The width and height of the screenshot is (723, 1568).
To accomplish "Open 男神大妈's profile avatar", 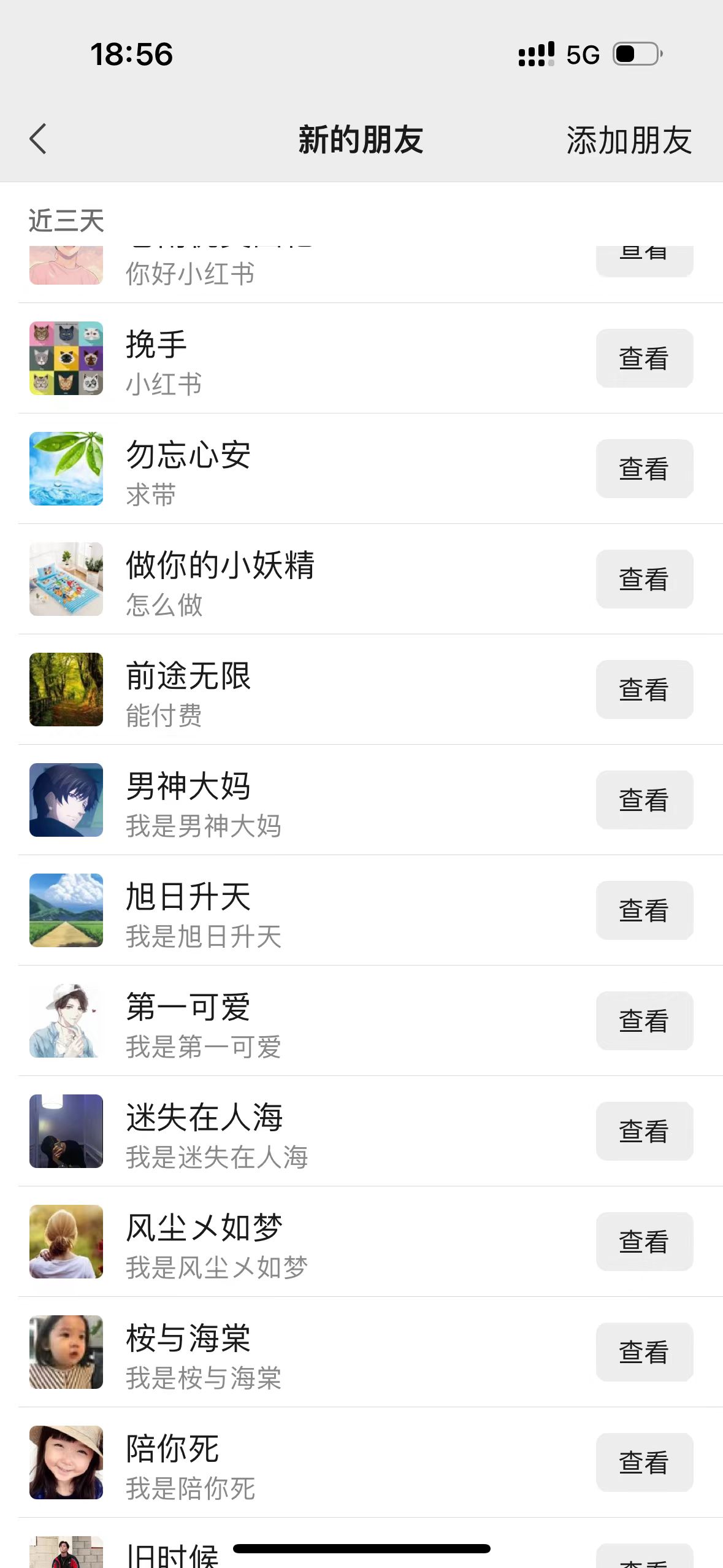I will click(66, 800).
